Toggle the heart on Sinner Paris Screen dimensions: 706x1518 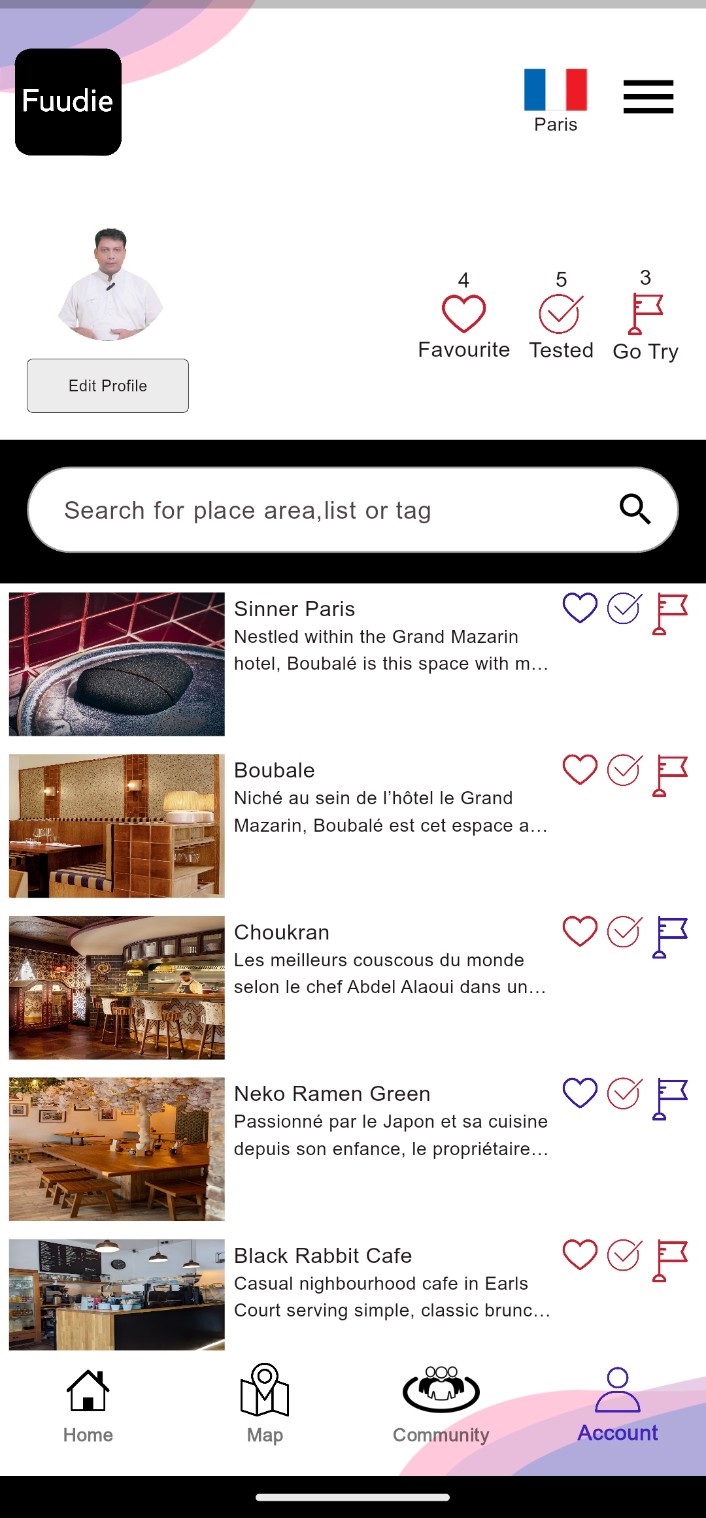pyautogui.click(x=580, y=608)
